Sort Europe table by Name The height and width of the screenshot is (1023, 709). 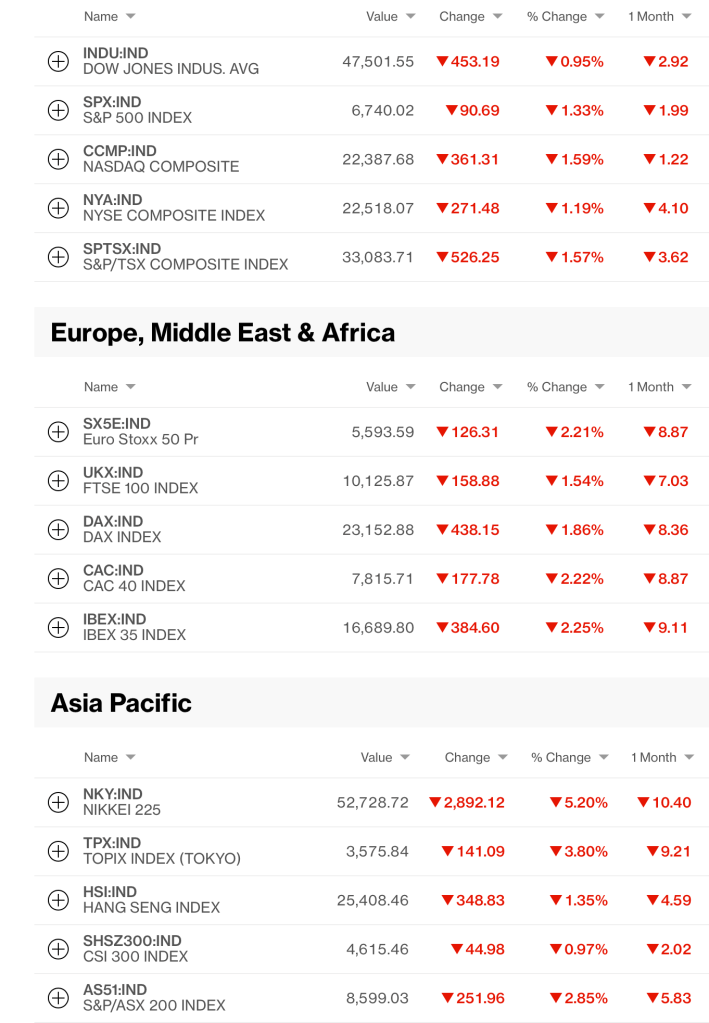(x=109, y=387)
